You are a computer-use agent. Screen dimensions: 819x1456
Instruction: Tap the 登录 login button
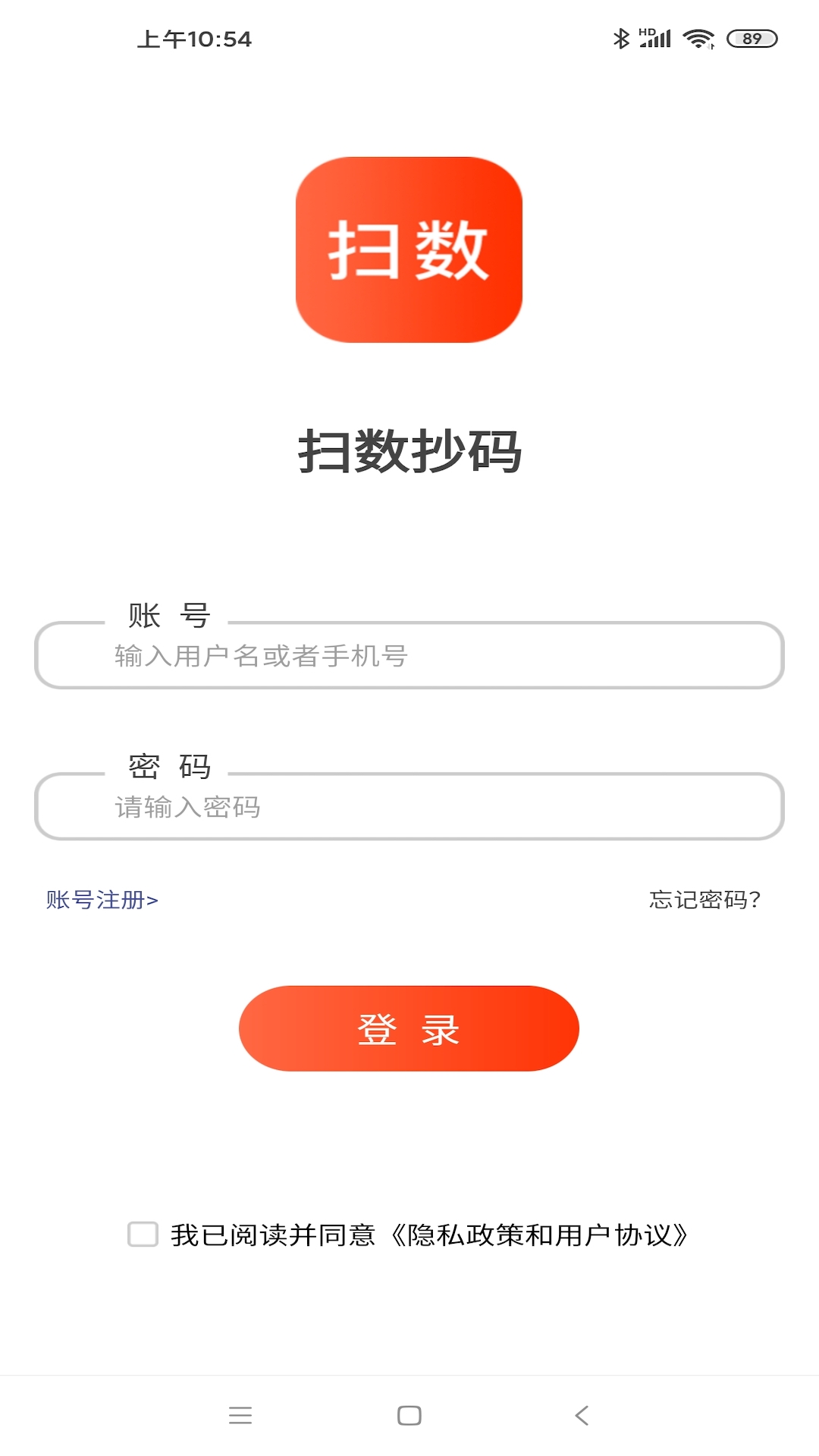pos(409,1029)
